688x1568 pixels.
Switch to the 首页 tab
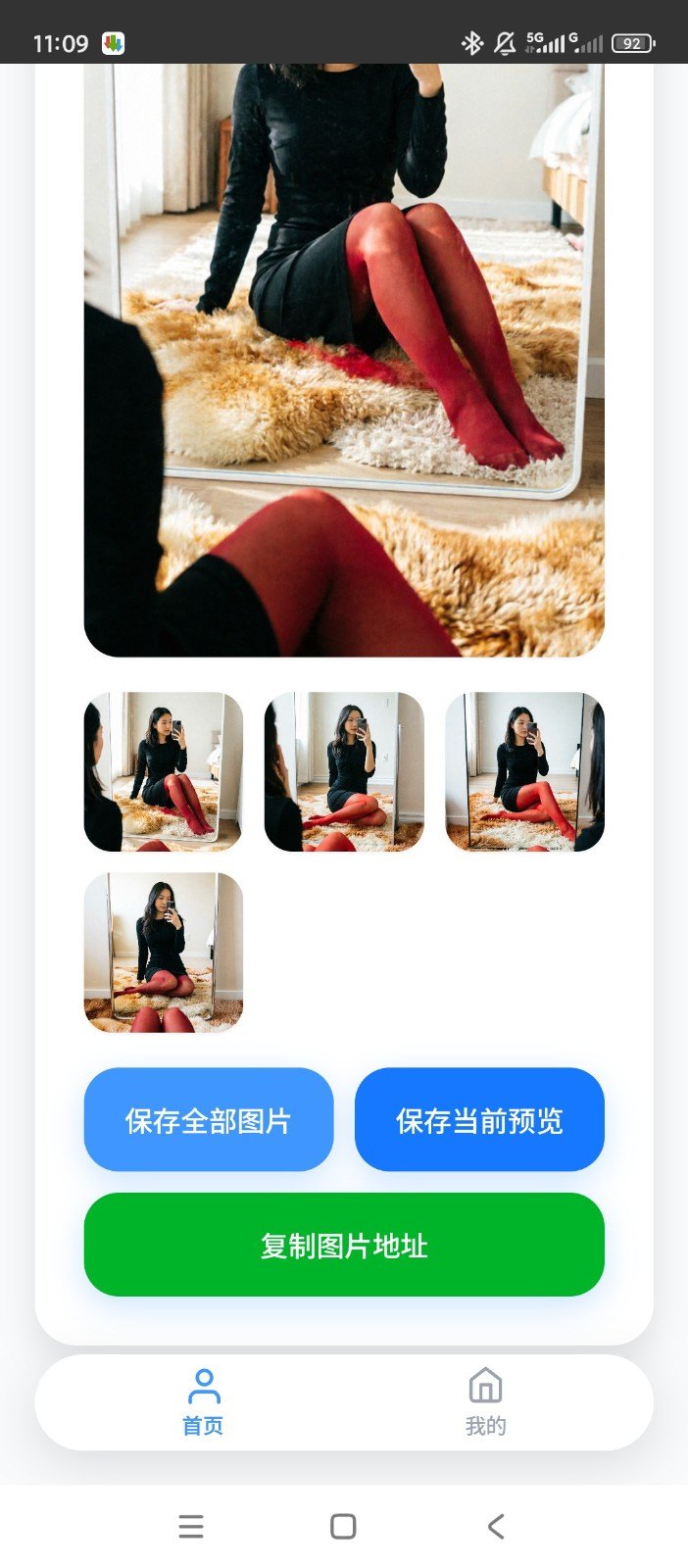pyautogui.click(x=203, y=1402)
